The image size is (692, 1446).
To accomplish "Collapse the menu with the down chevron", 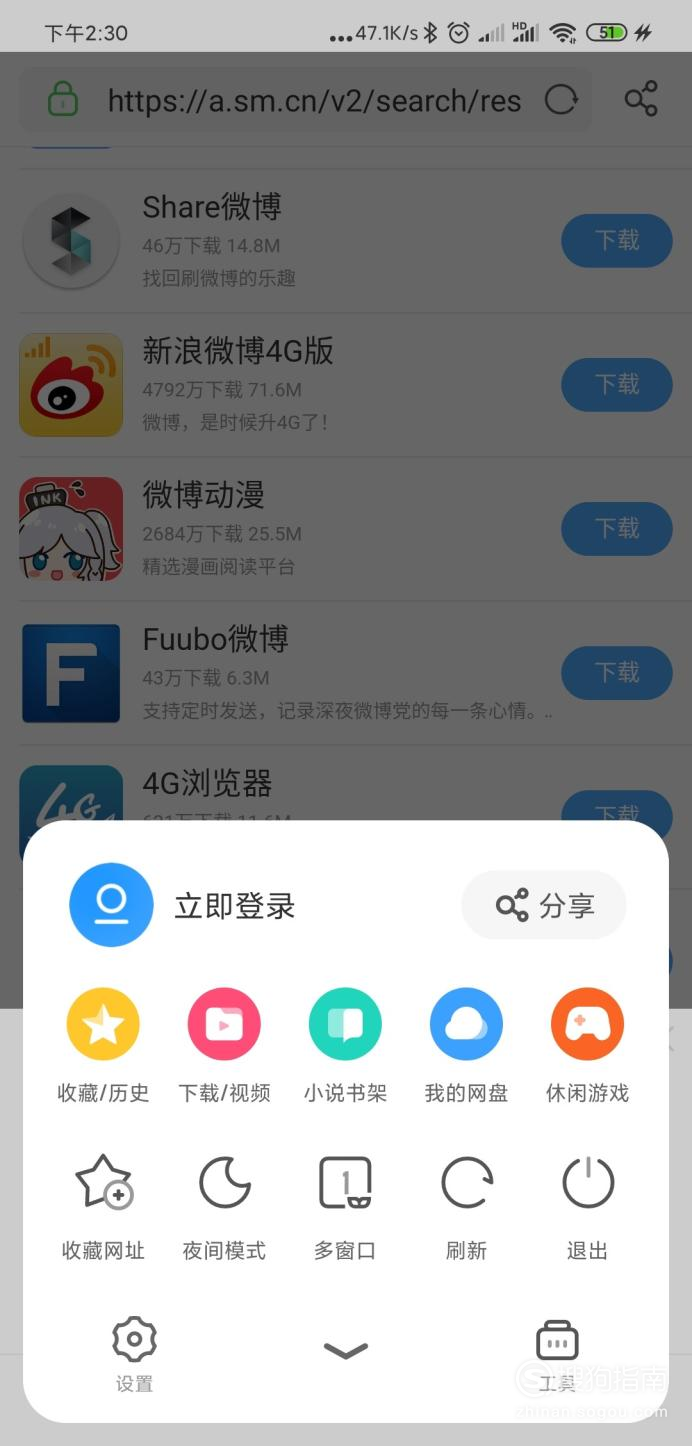I will tap(346, 1351).
